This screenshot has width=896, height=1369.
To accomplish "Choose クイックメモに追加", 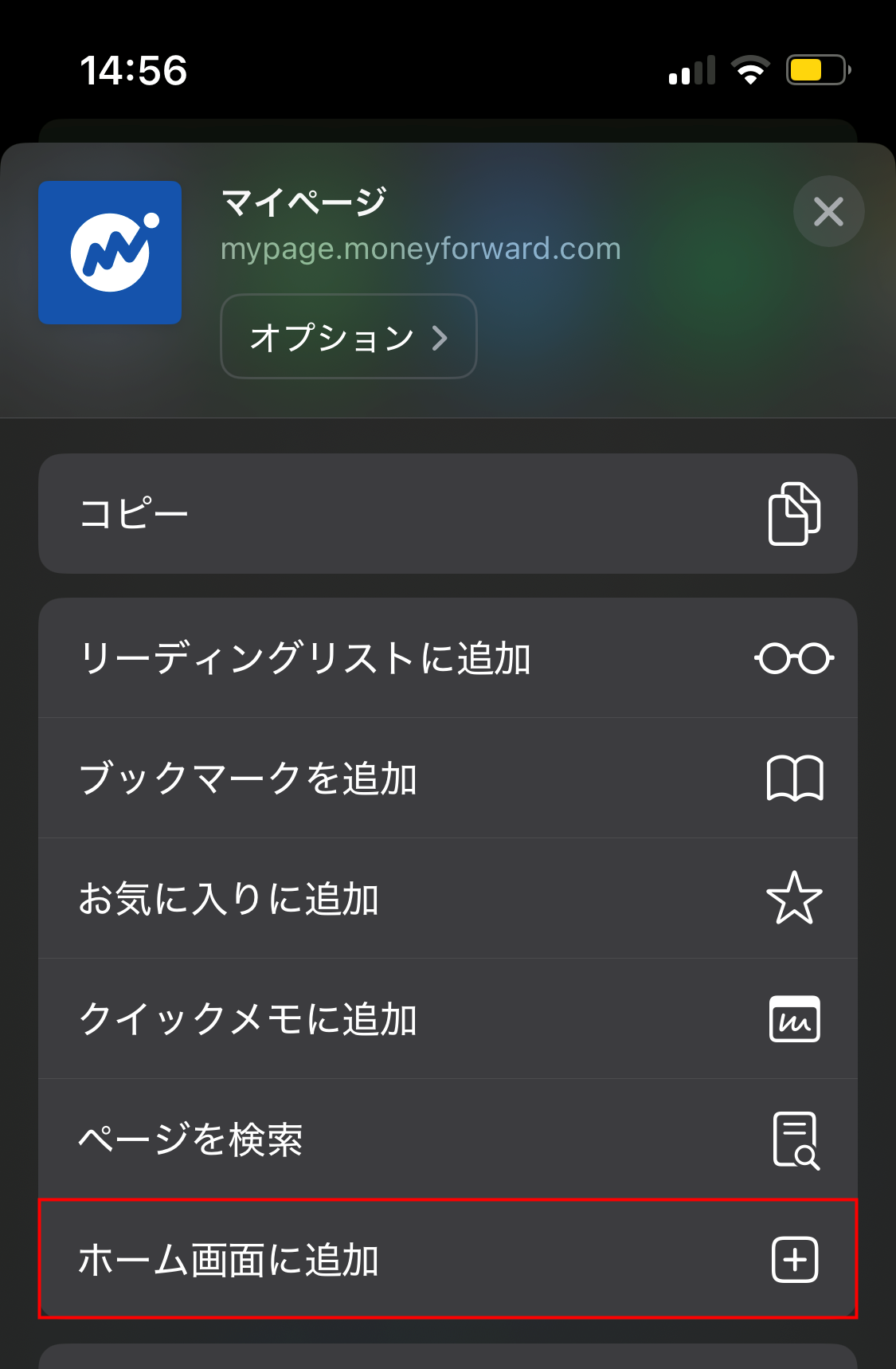I will pyautogui.click(x=448, y=1019).
